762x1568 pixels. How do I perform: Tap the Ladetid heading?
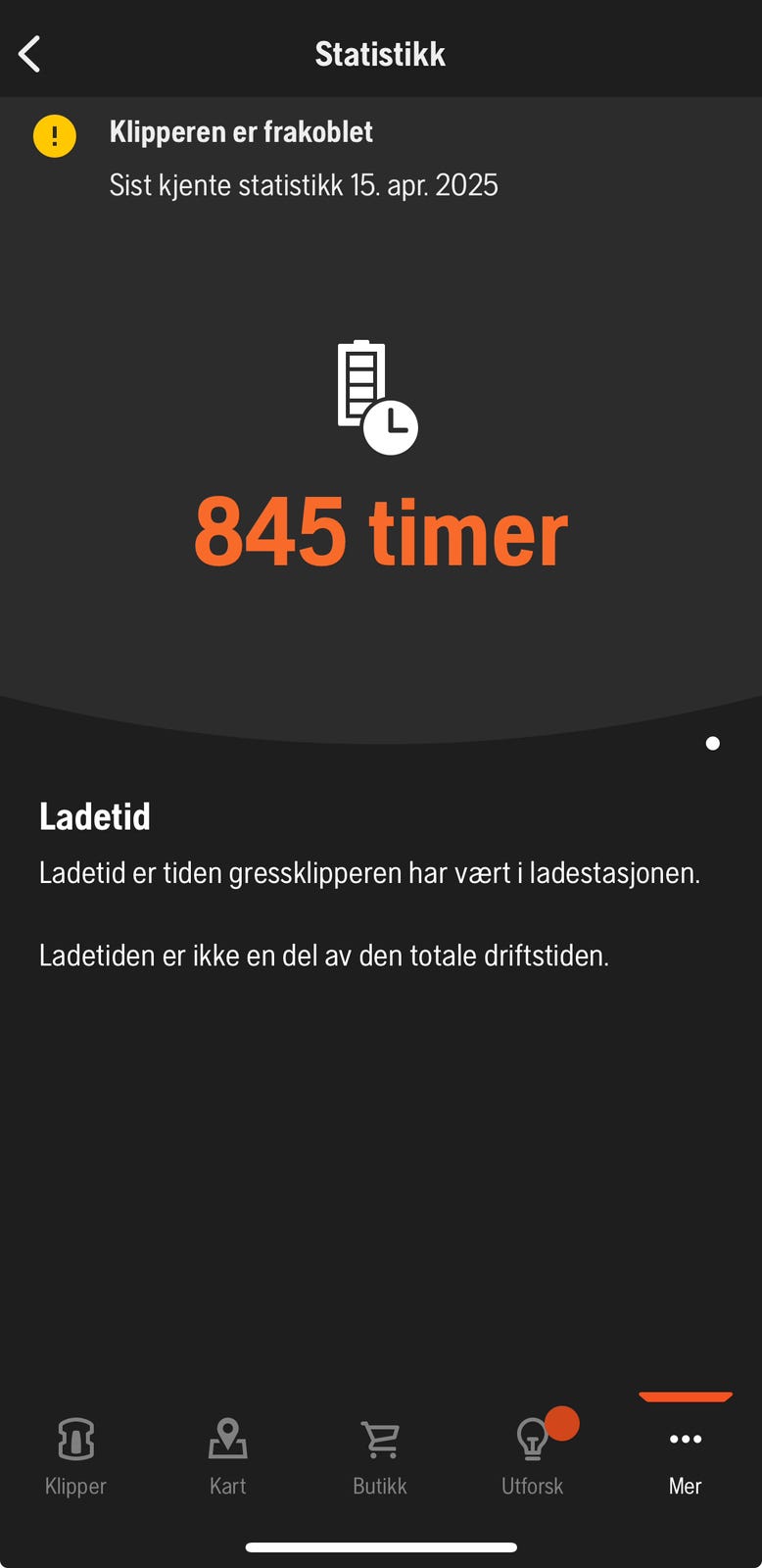click(x=94, y=815)
